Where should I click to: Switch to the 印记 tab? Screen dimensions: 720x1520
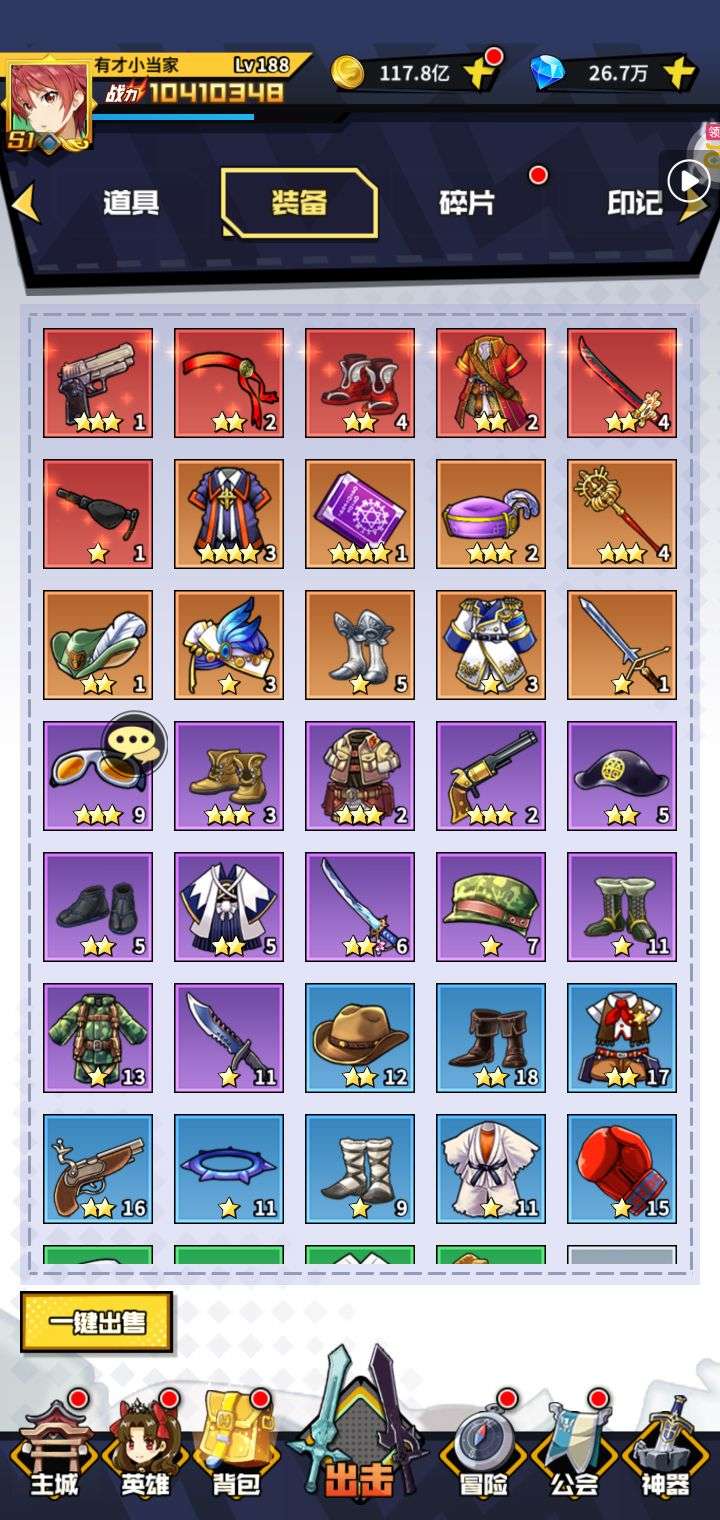(x=635, y=203)
